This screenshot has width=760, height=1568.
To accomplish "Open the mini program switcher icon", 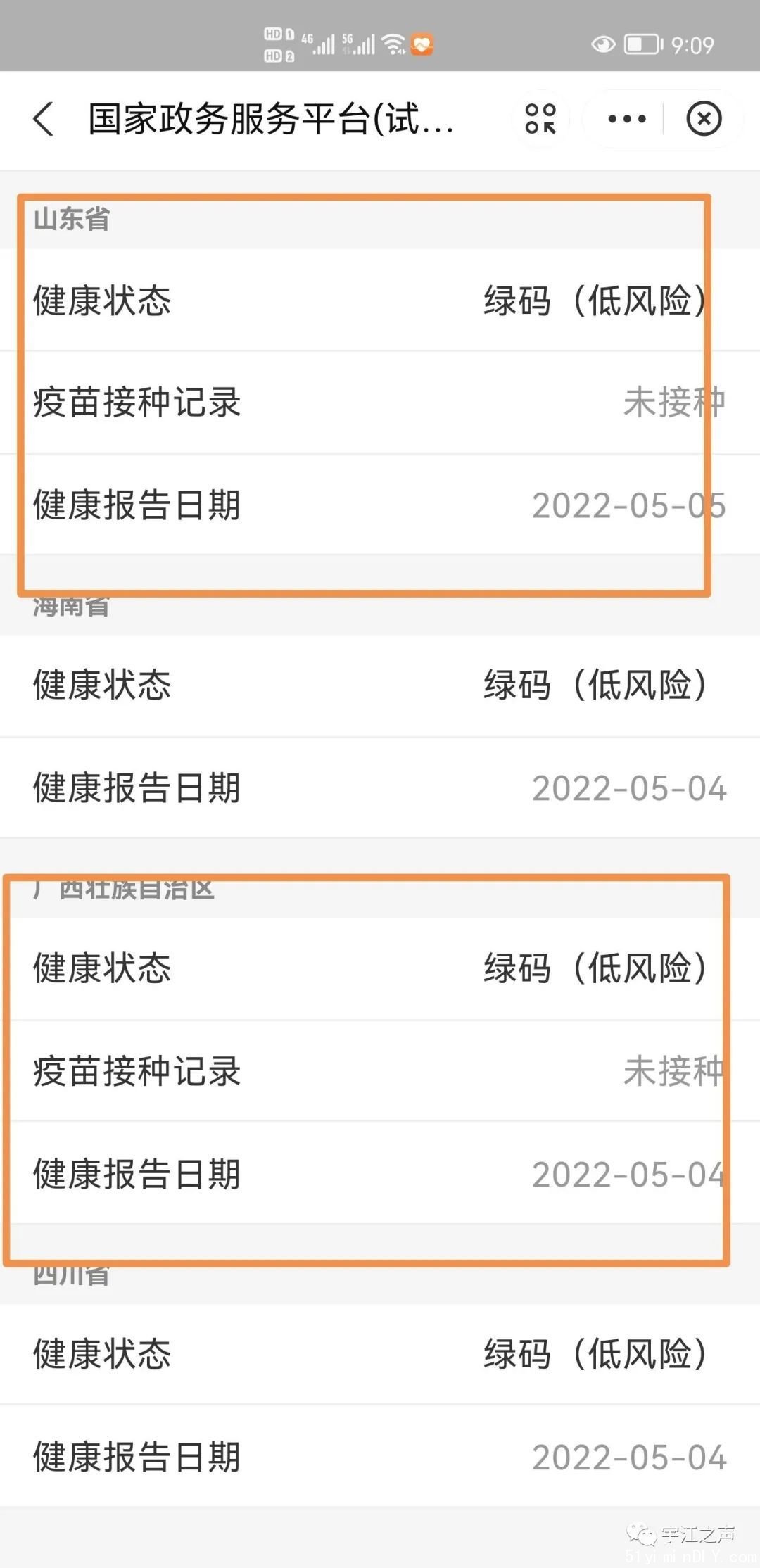I will [540, 118].
